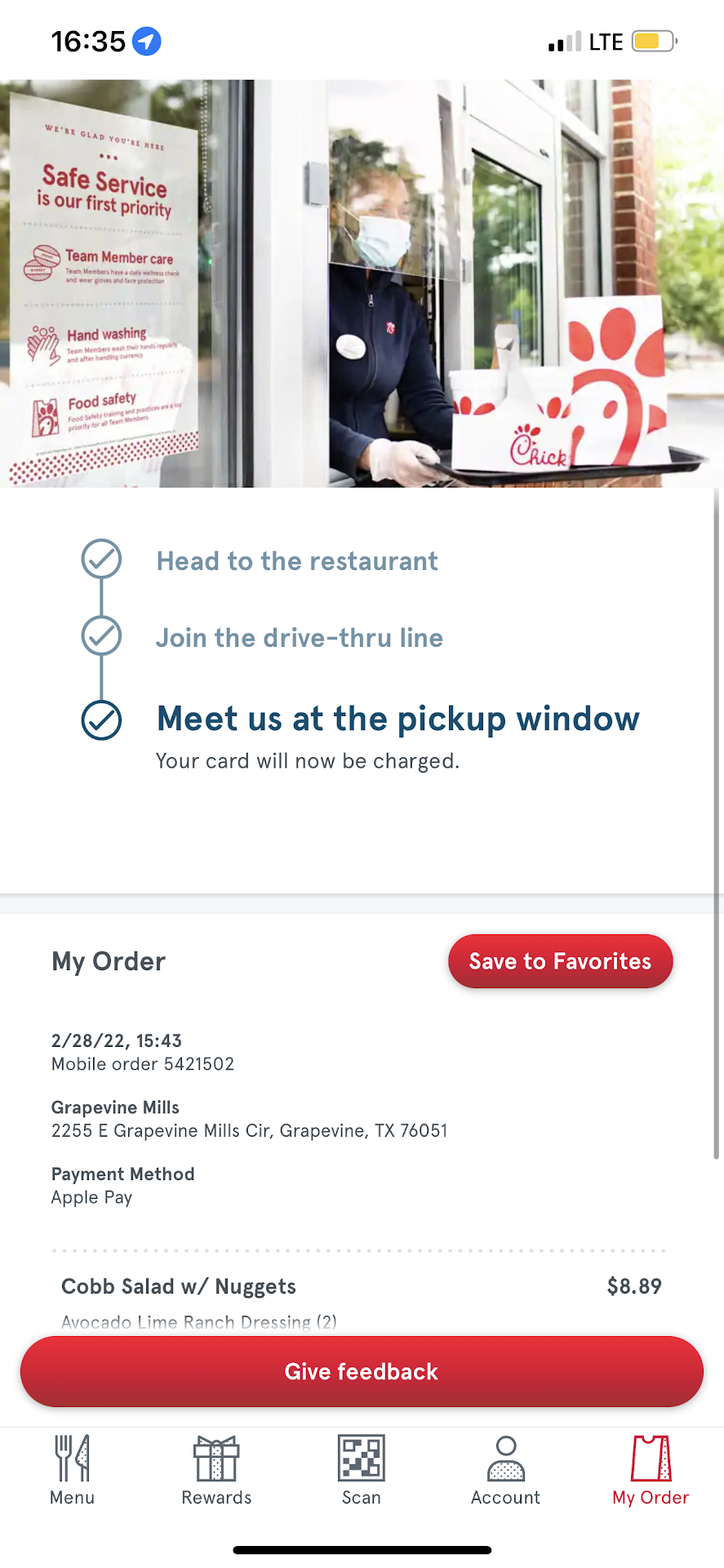724x1568 pixels.
Task: Open the Menu tab
Action: pos(72,1470)
